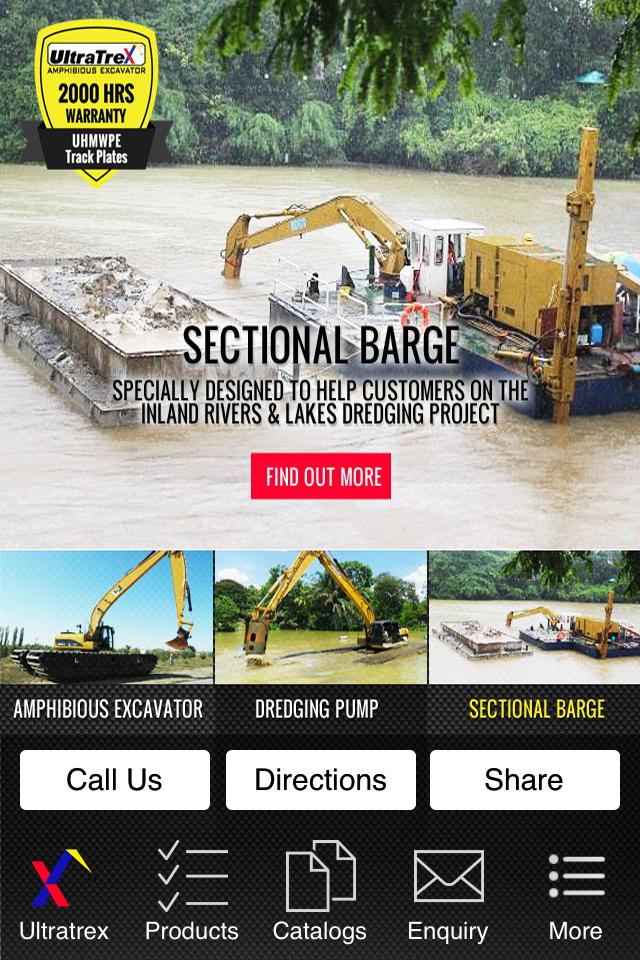Get Directions to the company

tap(320, 780)
